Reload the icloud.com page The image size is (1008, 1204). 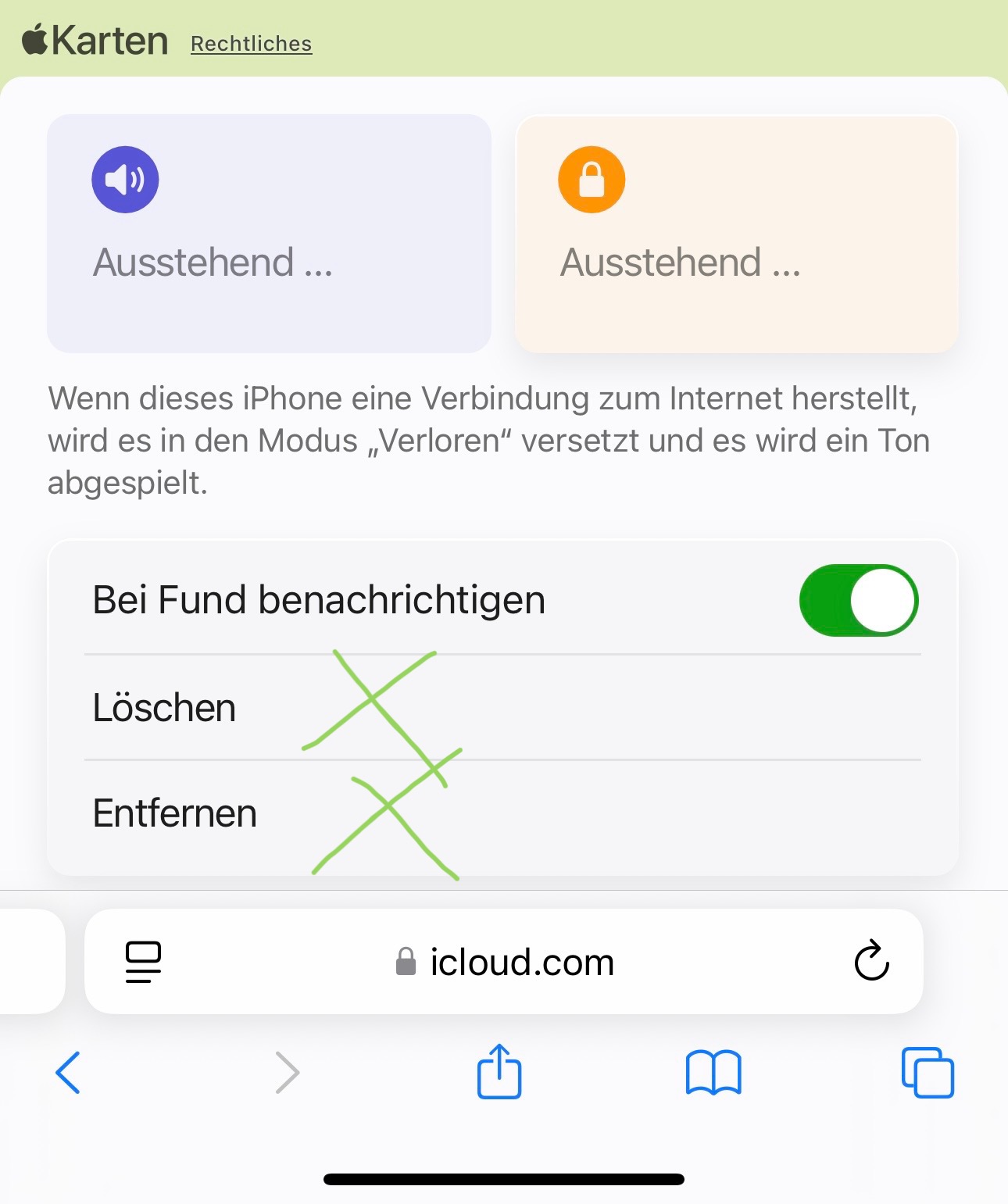point(871,961)
